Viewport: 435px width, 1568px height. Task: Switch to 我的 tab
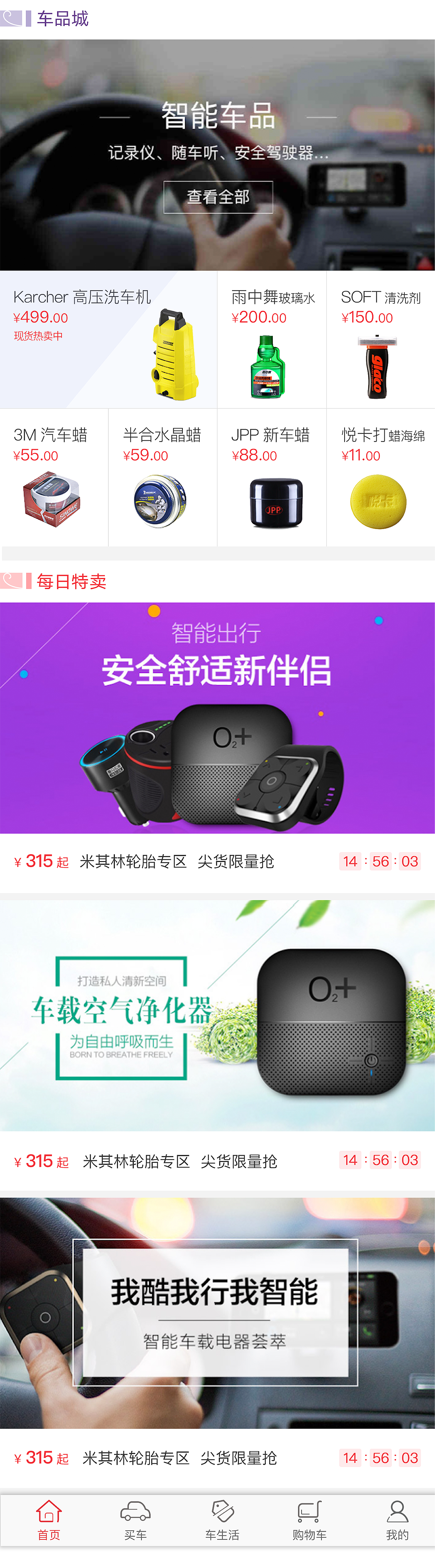click(x=397, y=1519)
